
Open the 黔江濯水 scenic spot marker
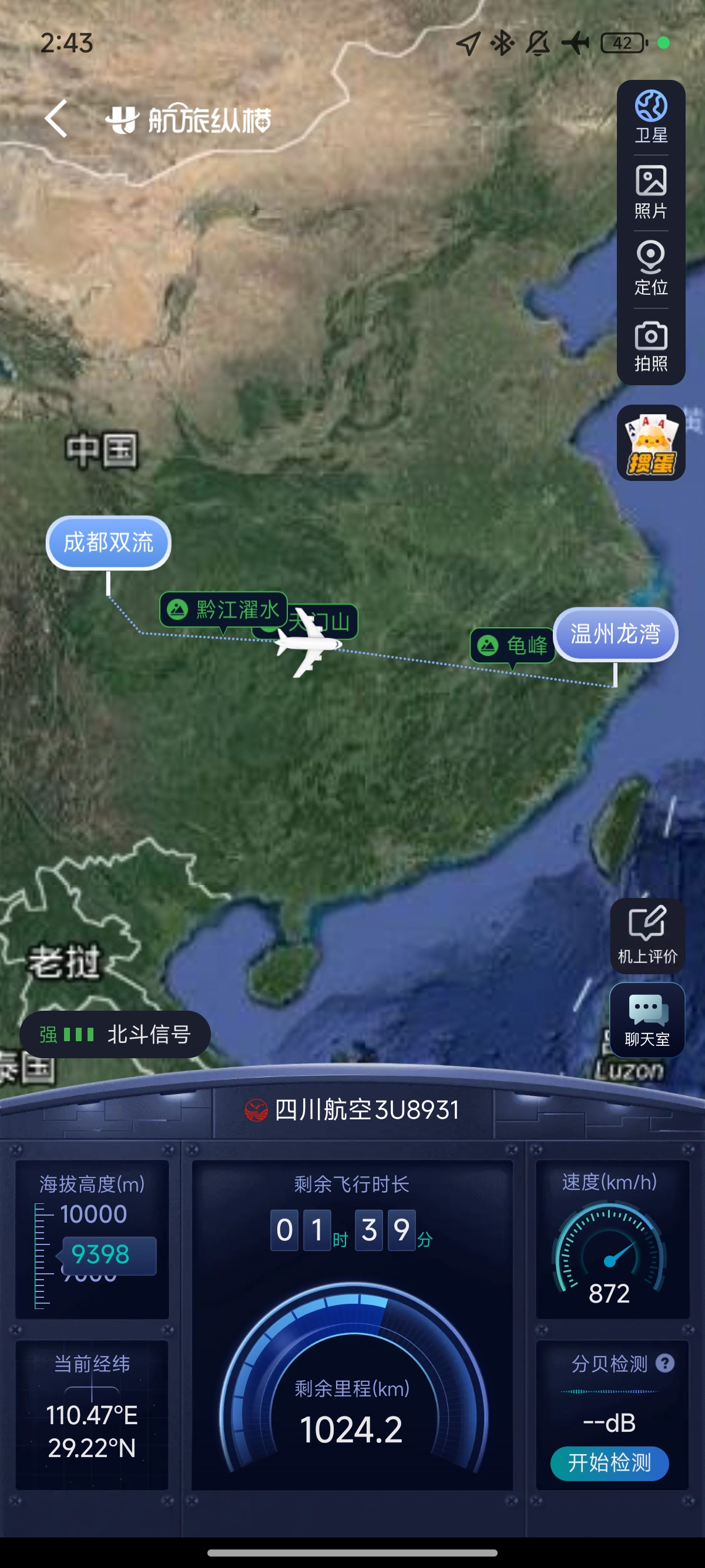[223, 610]
